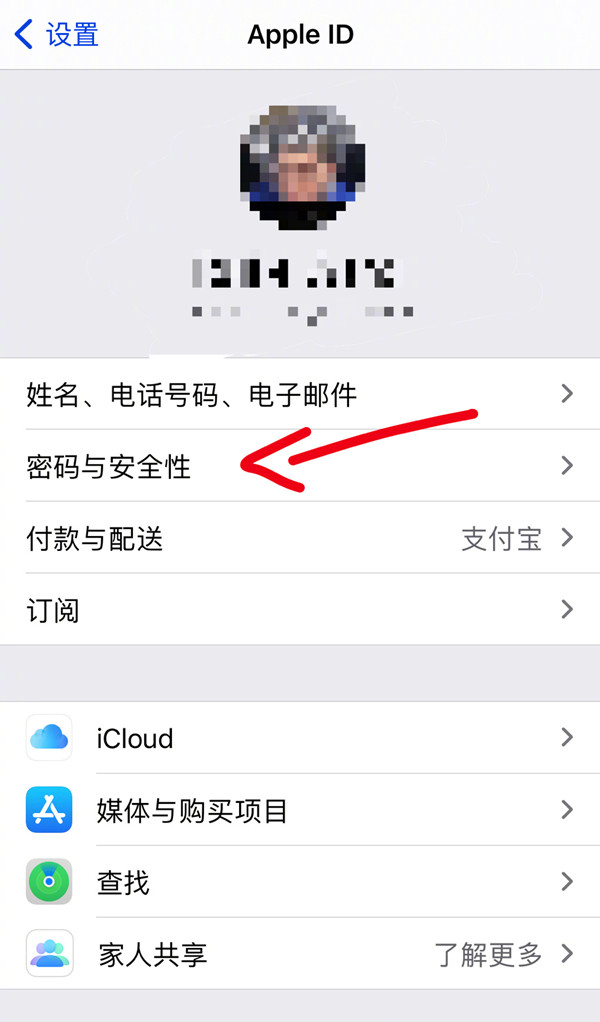Screen dimensions: 600x1022
Task: Open 付款与配送 settings
Action: click(x=300, y=539)
